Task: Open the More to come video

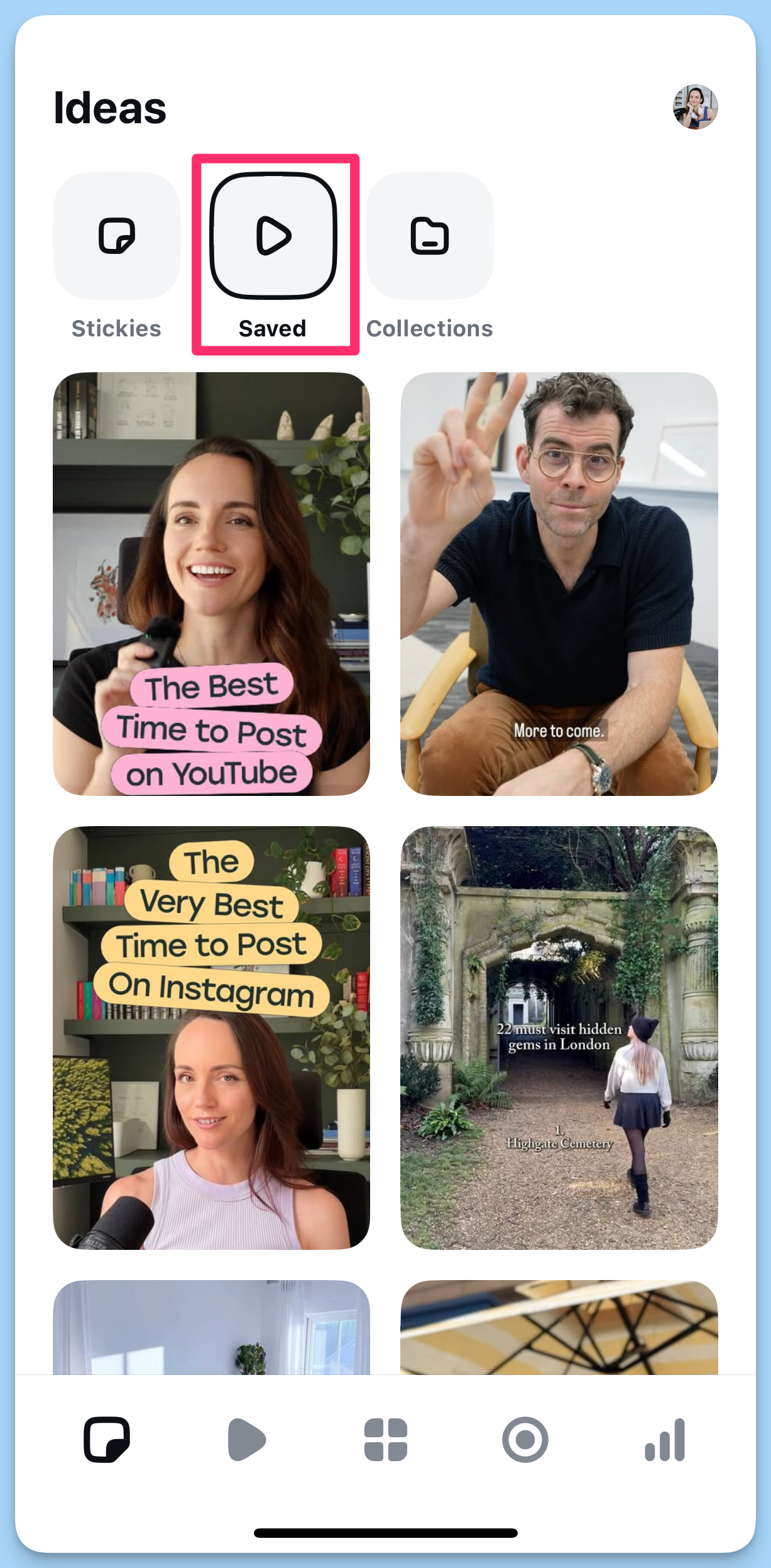Action: pyautogui.click(x=559, y=583)
